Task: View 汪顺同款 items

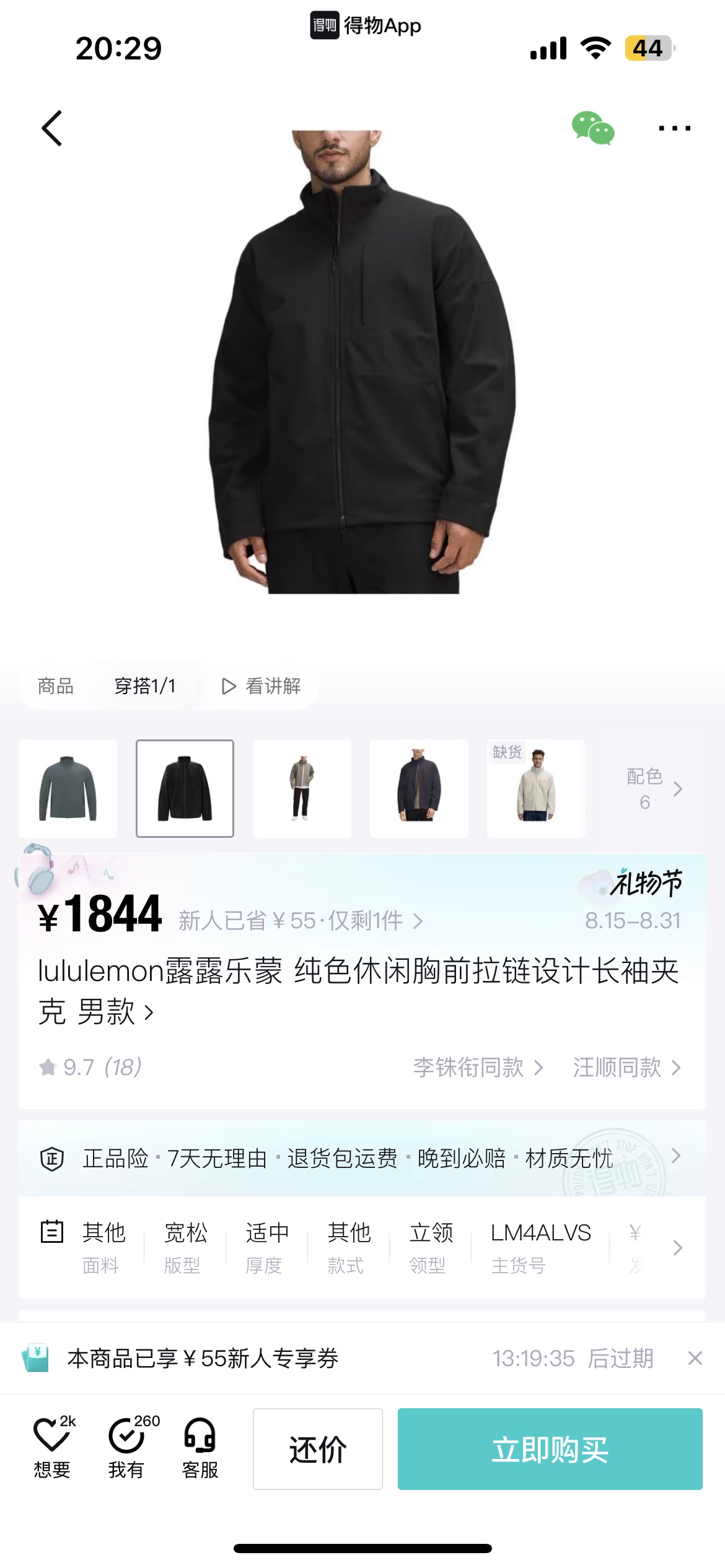Action: pyautogui.click(x=626, y=1067)
